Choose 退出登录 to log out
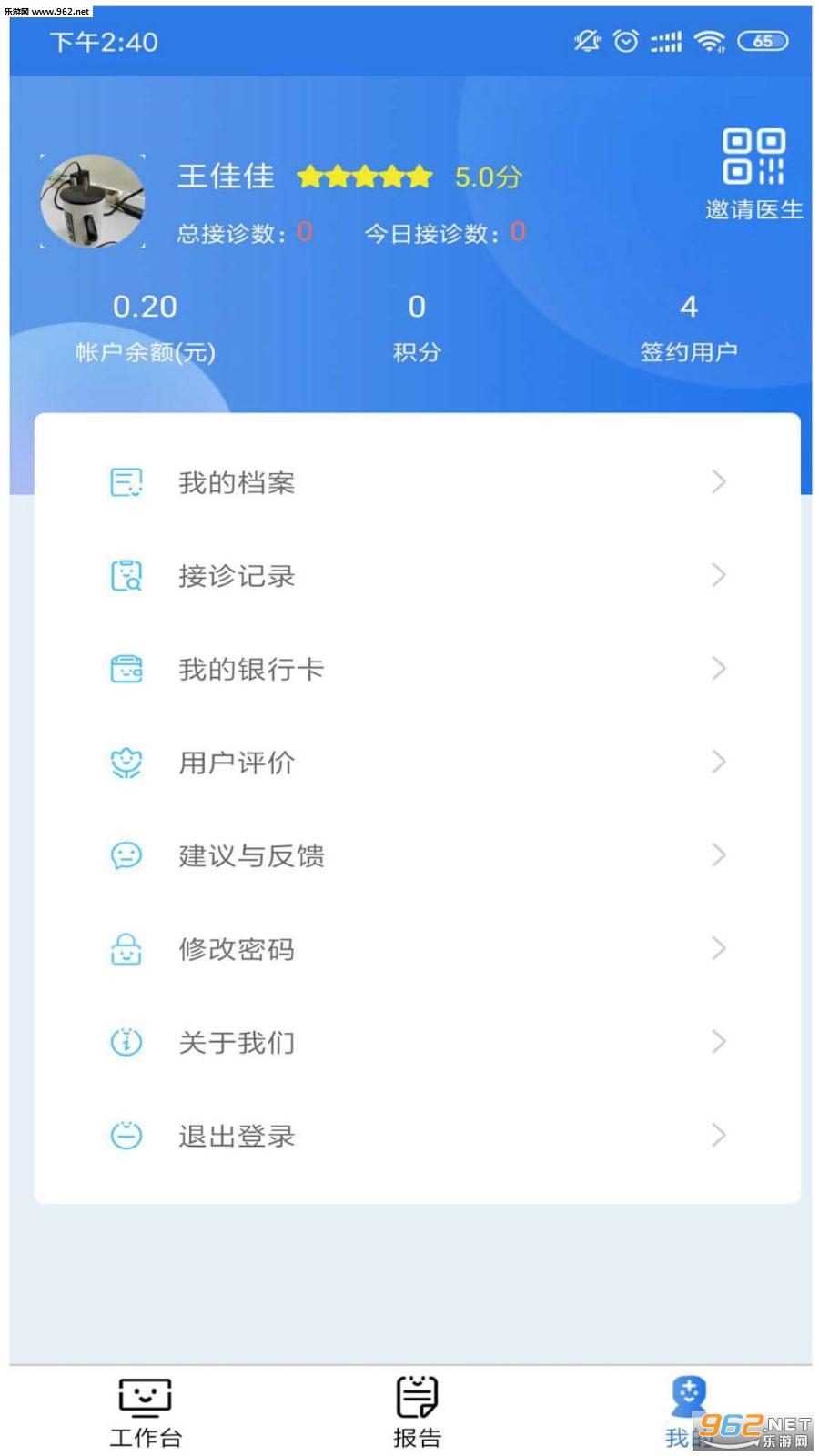819x1456 pixels. [x=418, y=1136]
